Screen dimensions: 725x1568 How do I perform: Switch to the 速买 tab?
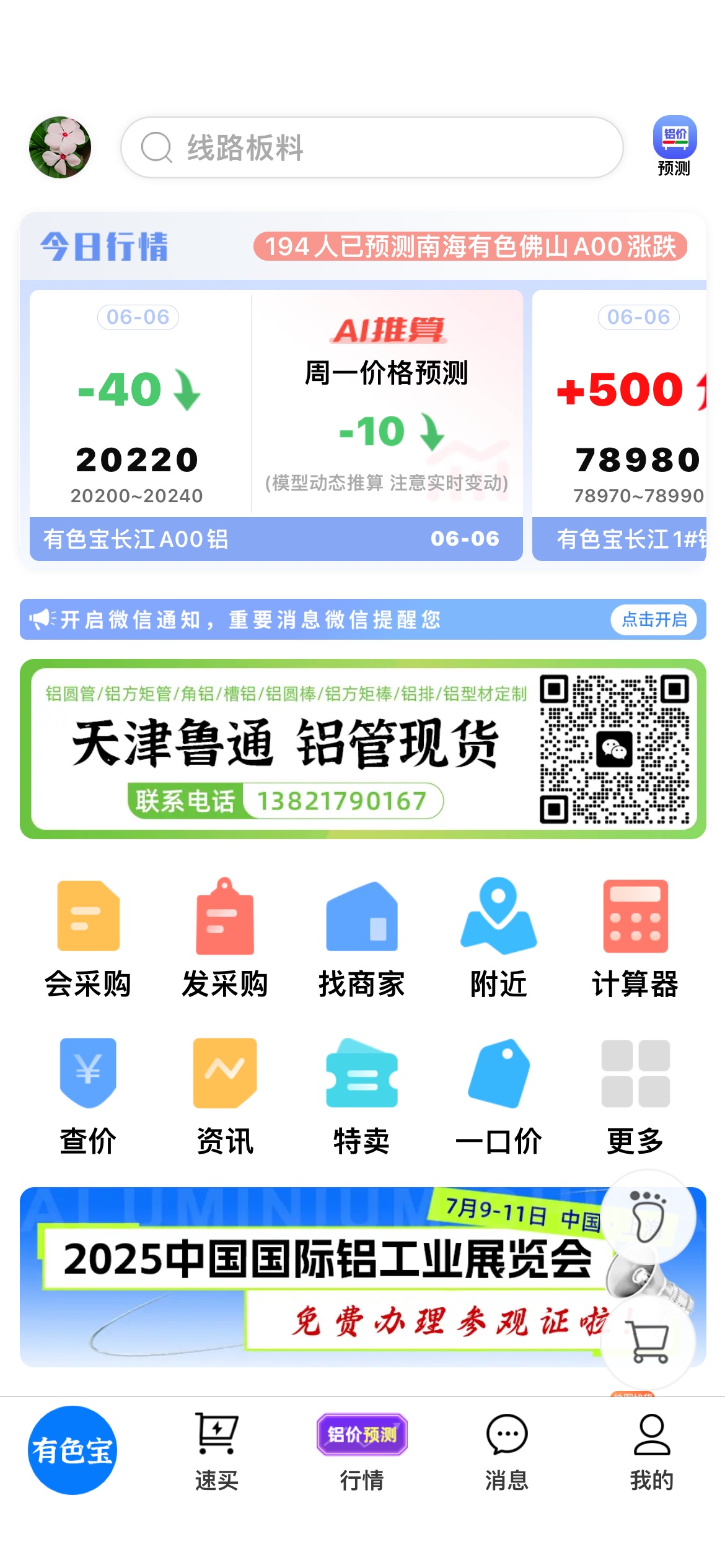point(217,1452)
